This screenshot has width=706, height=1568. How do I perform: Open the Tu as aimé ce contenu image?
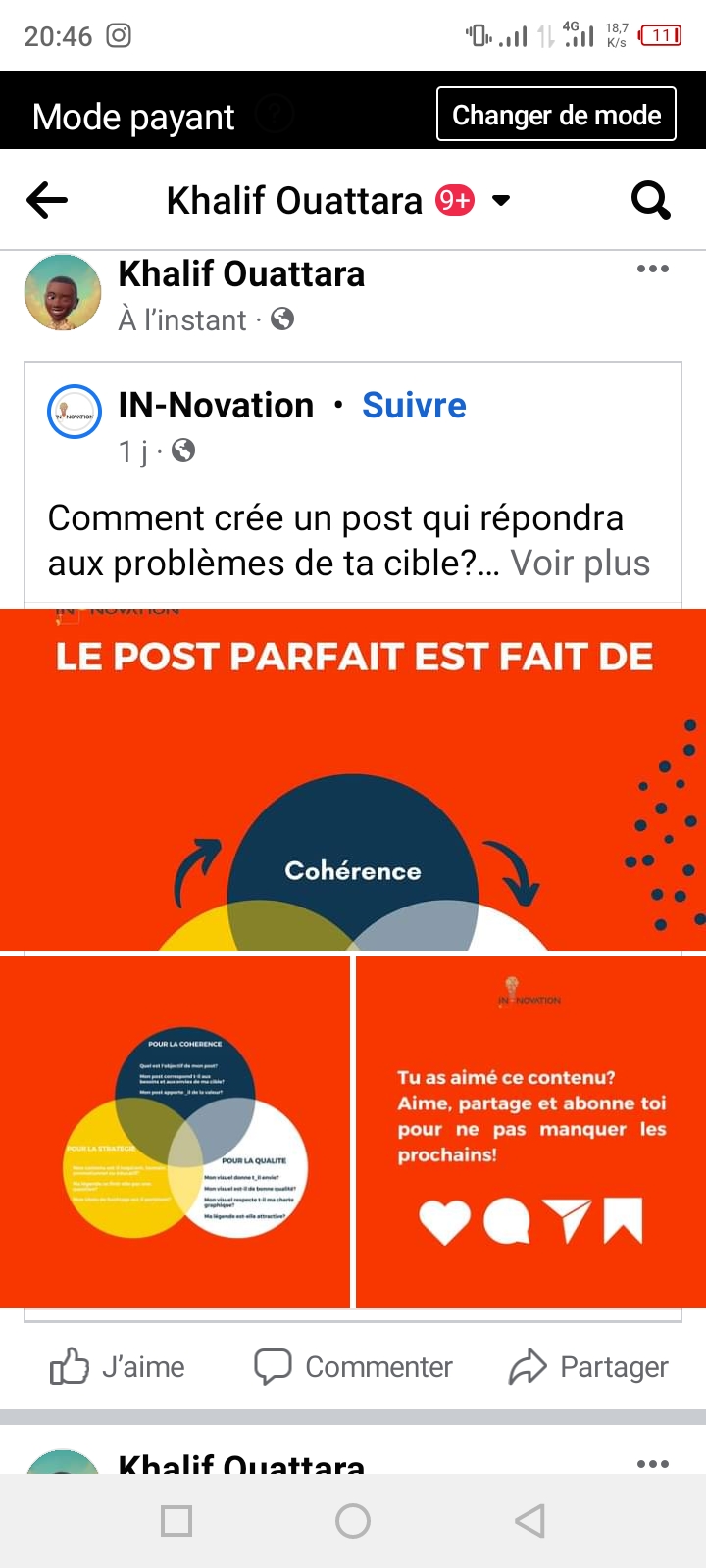pyautogui.click(x=530, y=1132)
